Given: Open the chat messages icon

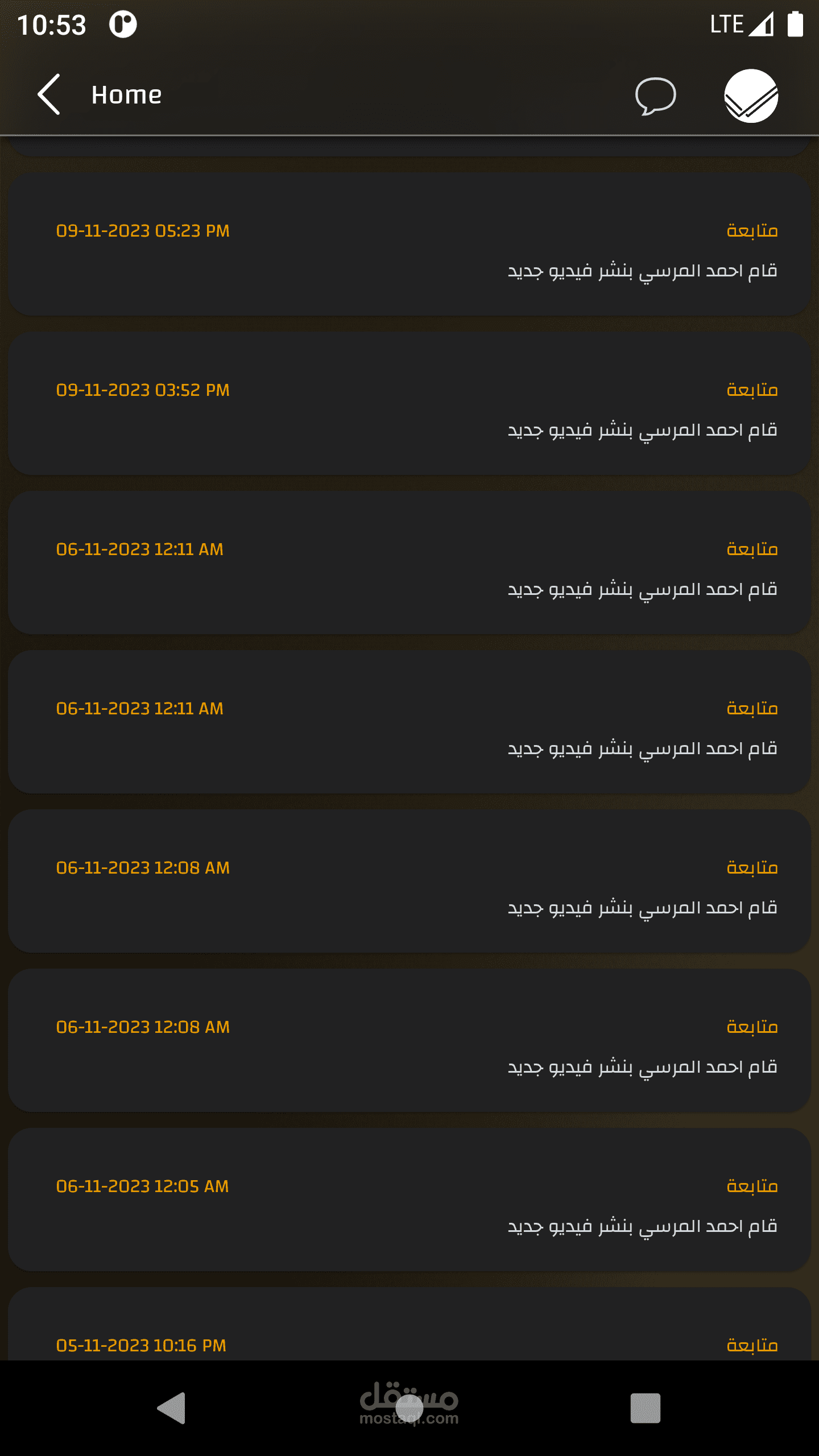Looking at the screenshot, I should tap(655, 96).
